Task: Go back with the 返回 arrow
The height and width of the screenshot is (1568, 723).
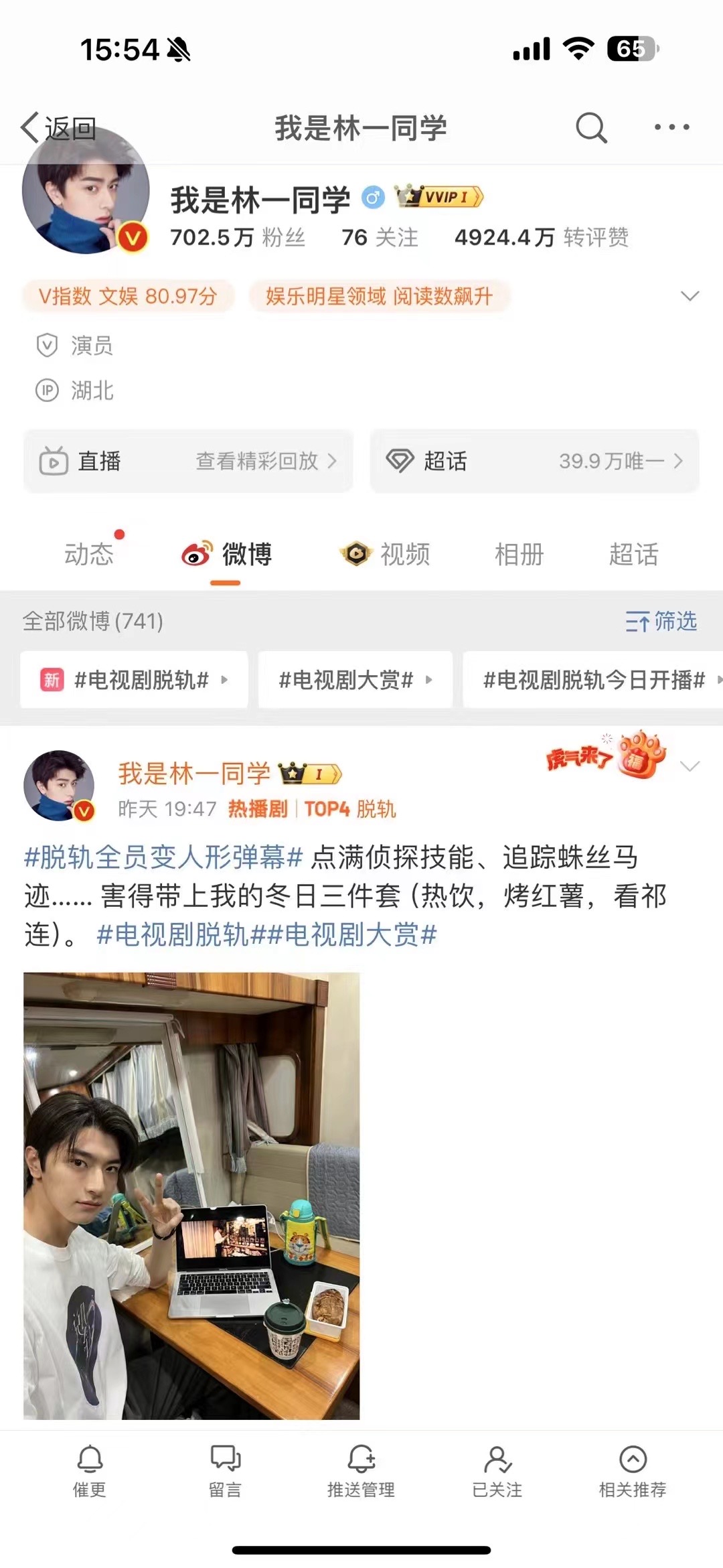Action: [x=59, y=127]
